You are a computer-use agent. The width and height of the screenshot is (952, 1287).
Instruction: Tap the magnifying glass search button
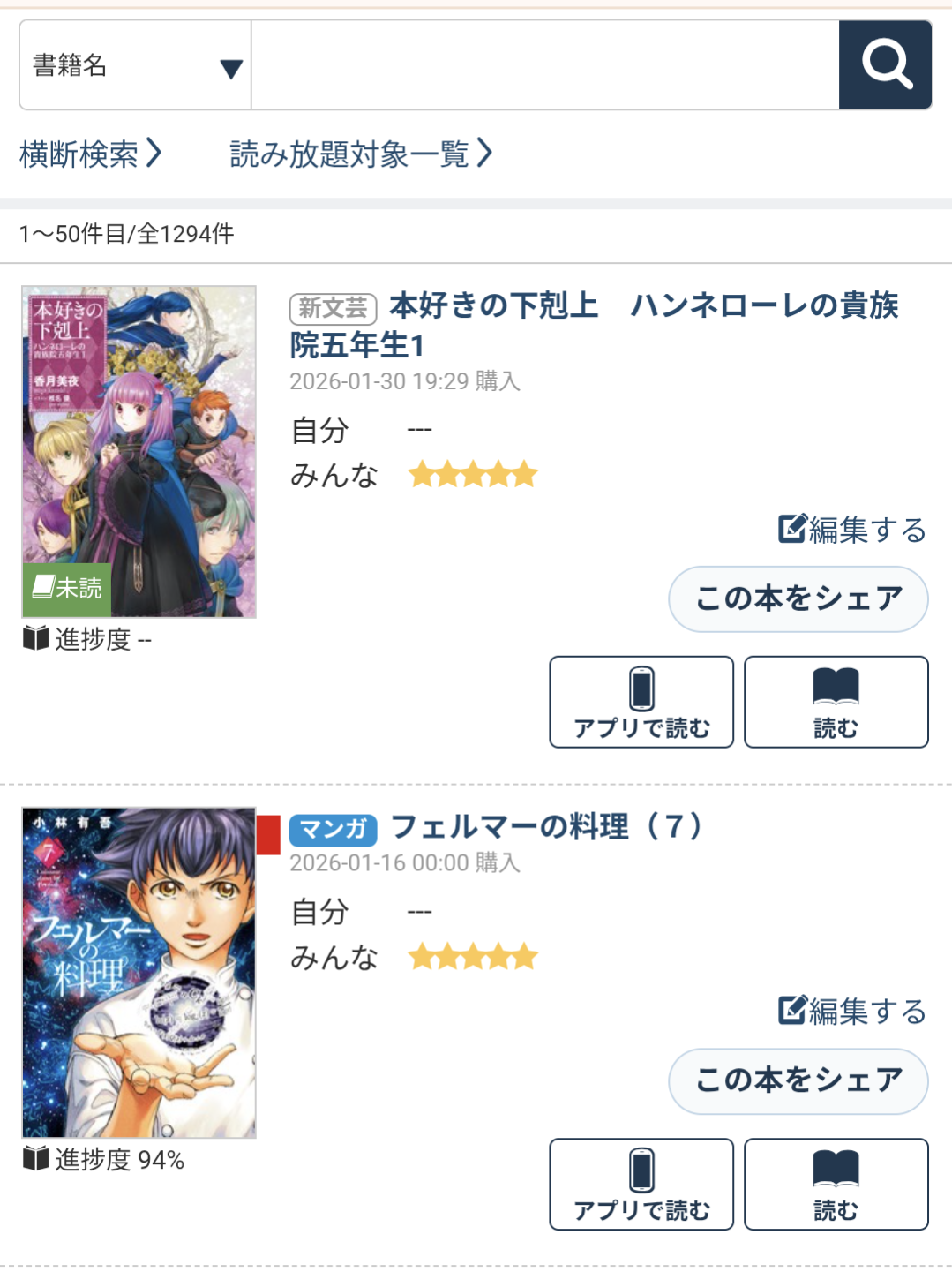click(885, 65)
